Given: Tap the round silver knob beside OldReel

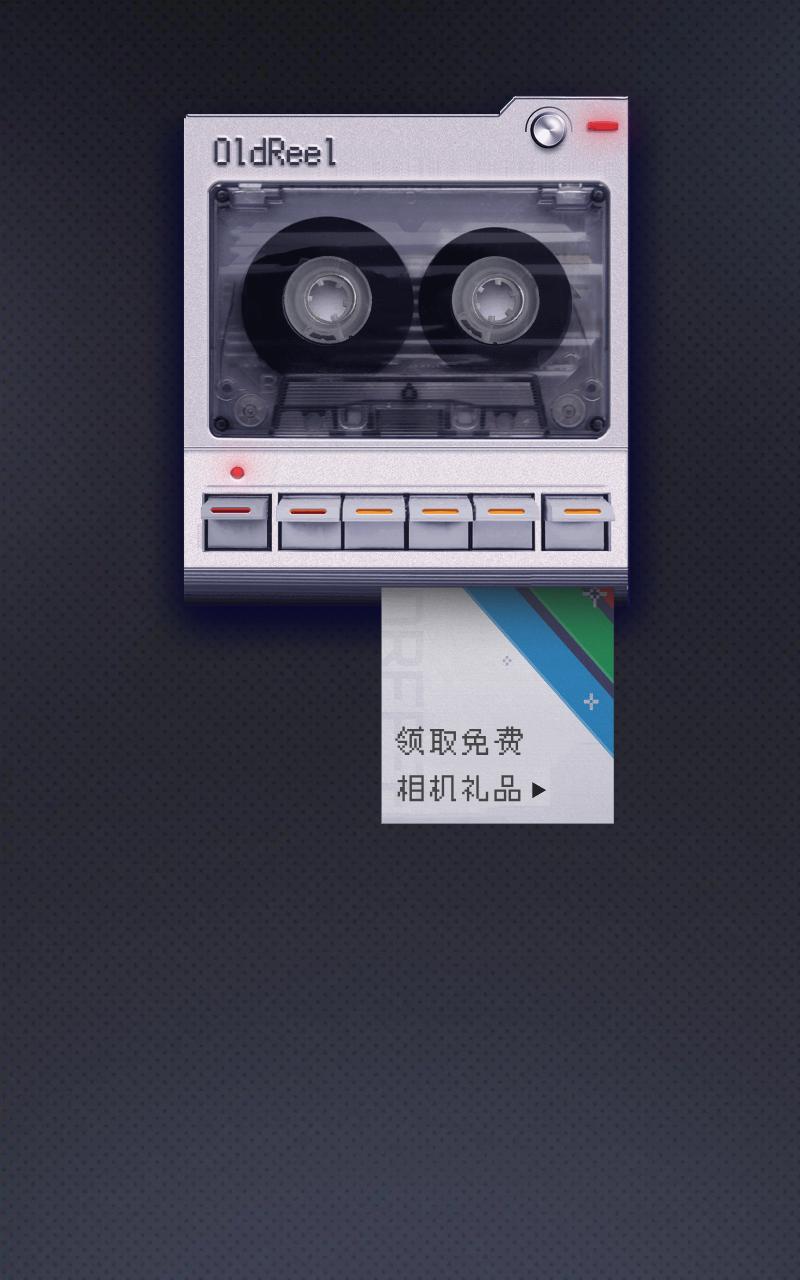Looking at the screenshot, I should pyautogui.click(x=548, y=128).
